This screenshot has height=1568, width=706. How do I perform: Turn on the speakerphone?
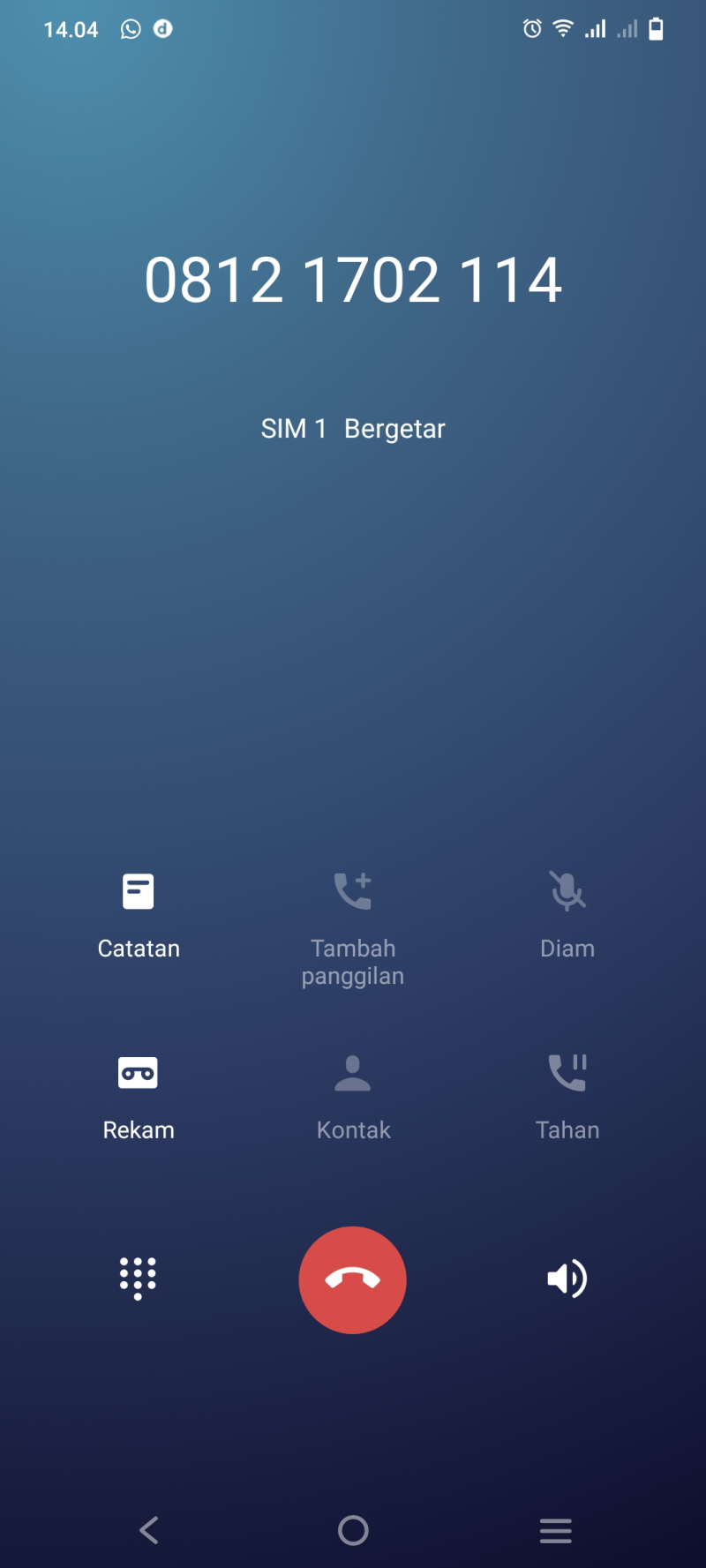(567, 1279)
